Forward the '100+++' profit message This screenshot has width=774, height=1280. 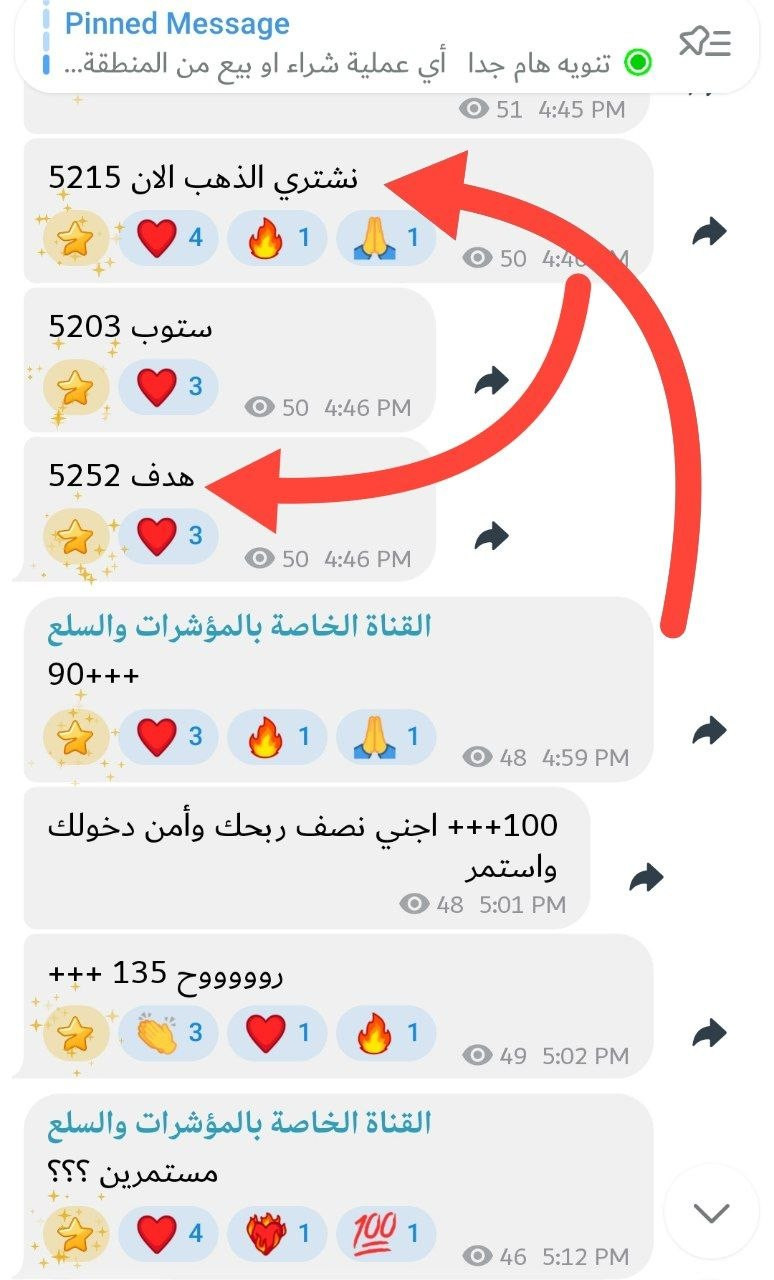(x=646, y=878)
